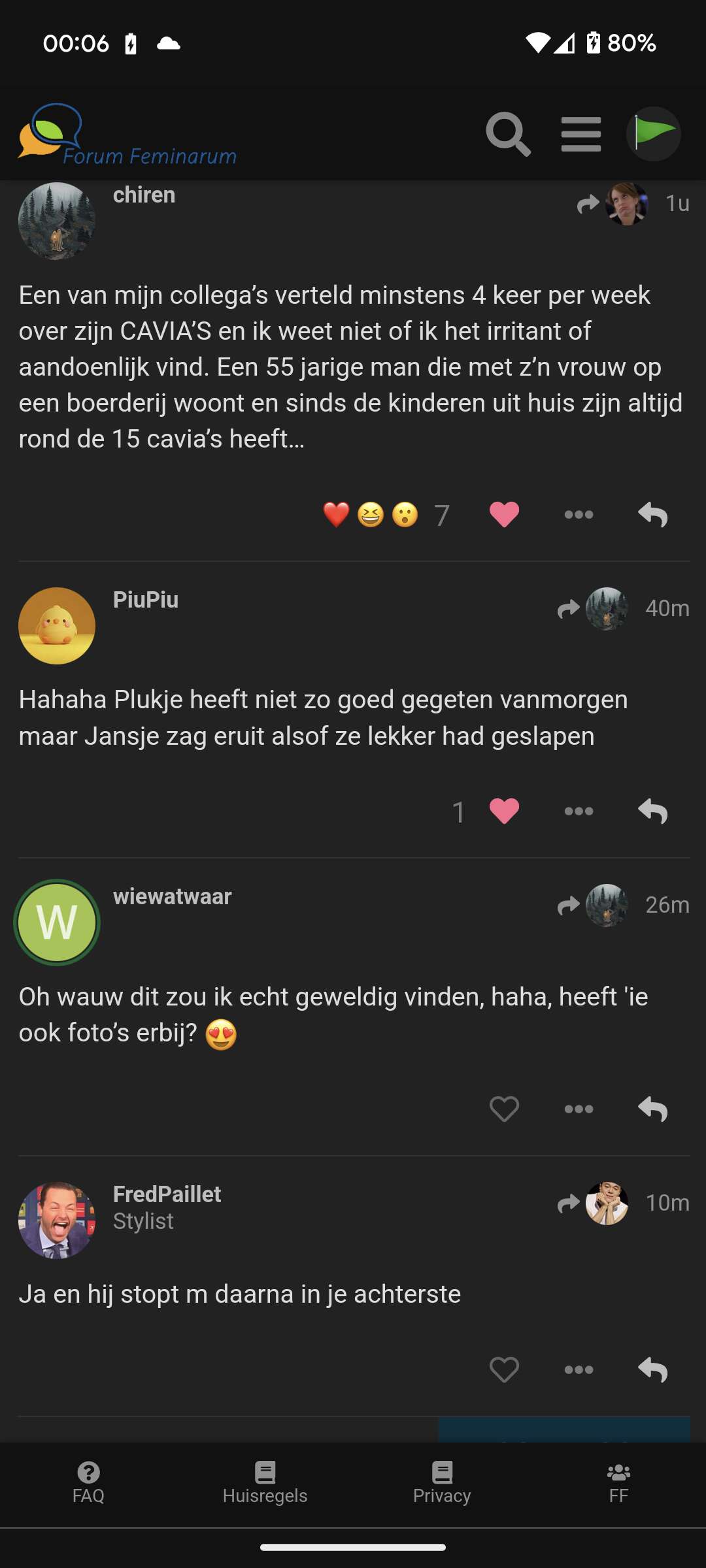This screenshot has width=706, height=1568.
Task: Open more options on PiuPiu's post
Action: tap(579, 811)
